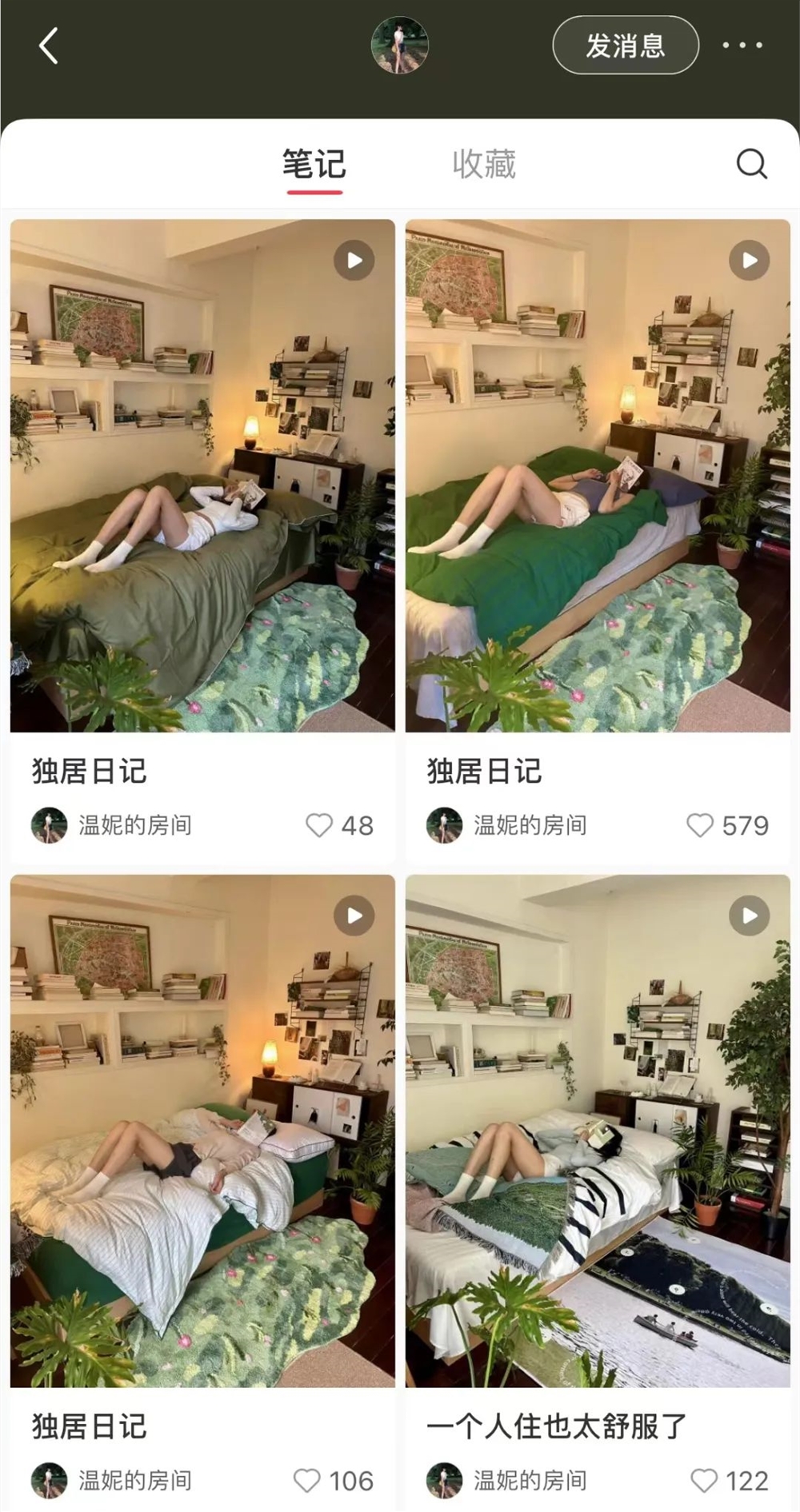Like the post with 122 likes
Viewport: 800px width, 1512px height.
tap(704, 1482)
